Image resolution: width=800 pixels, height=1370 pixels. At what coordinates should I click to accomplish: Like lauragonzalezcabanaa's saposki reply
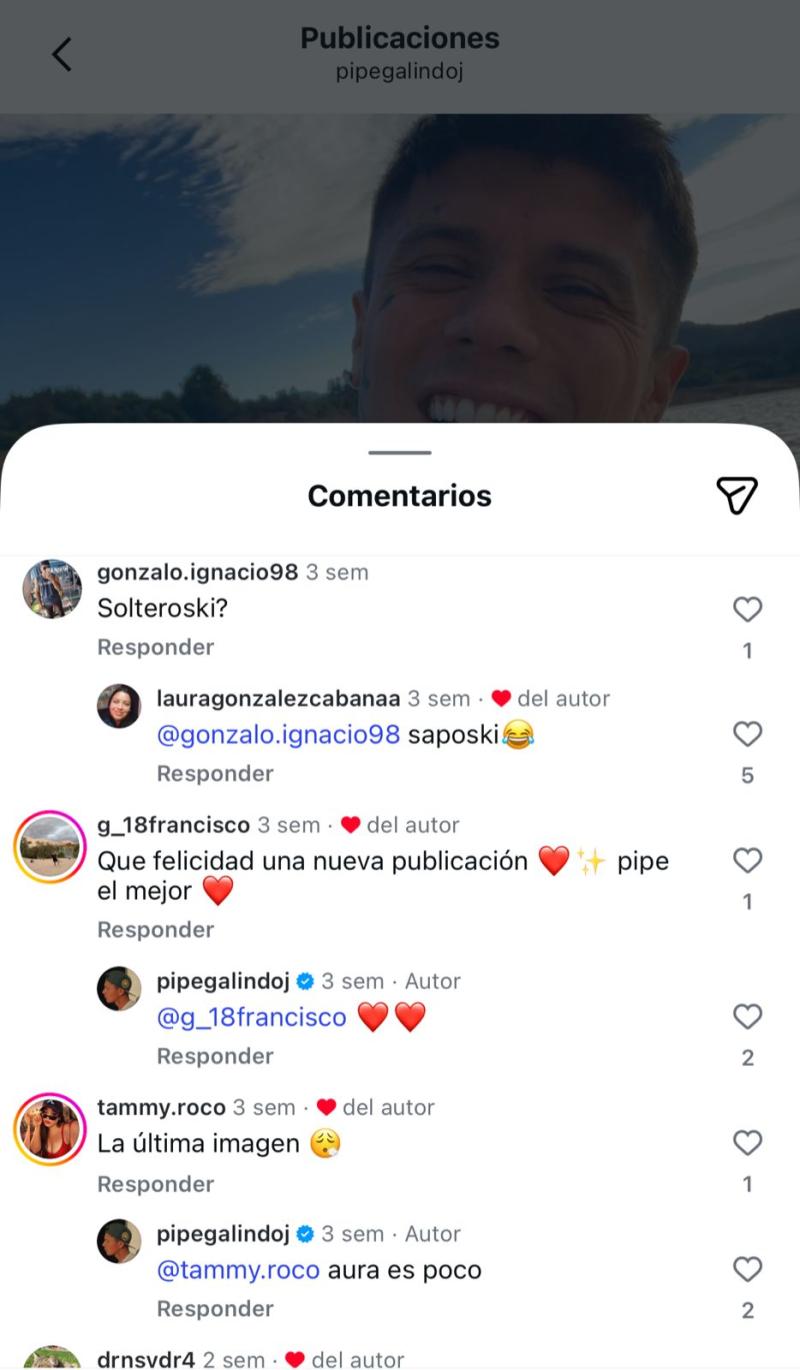[x=747, y=734]
